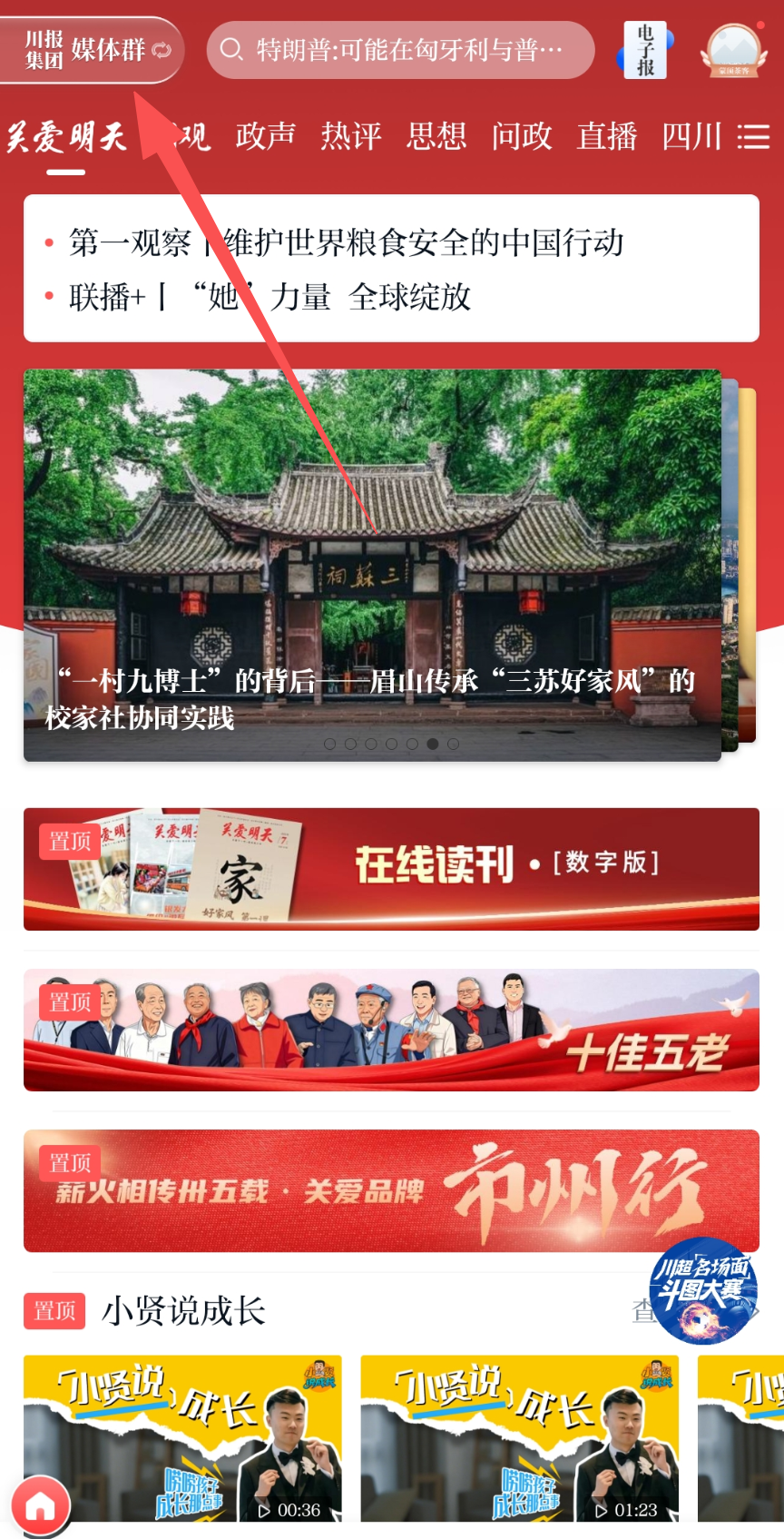
Task: Switch to the 直播 tab
Action: tap(606, 136)
